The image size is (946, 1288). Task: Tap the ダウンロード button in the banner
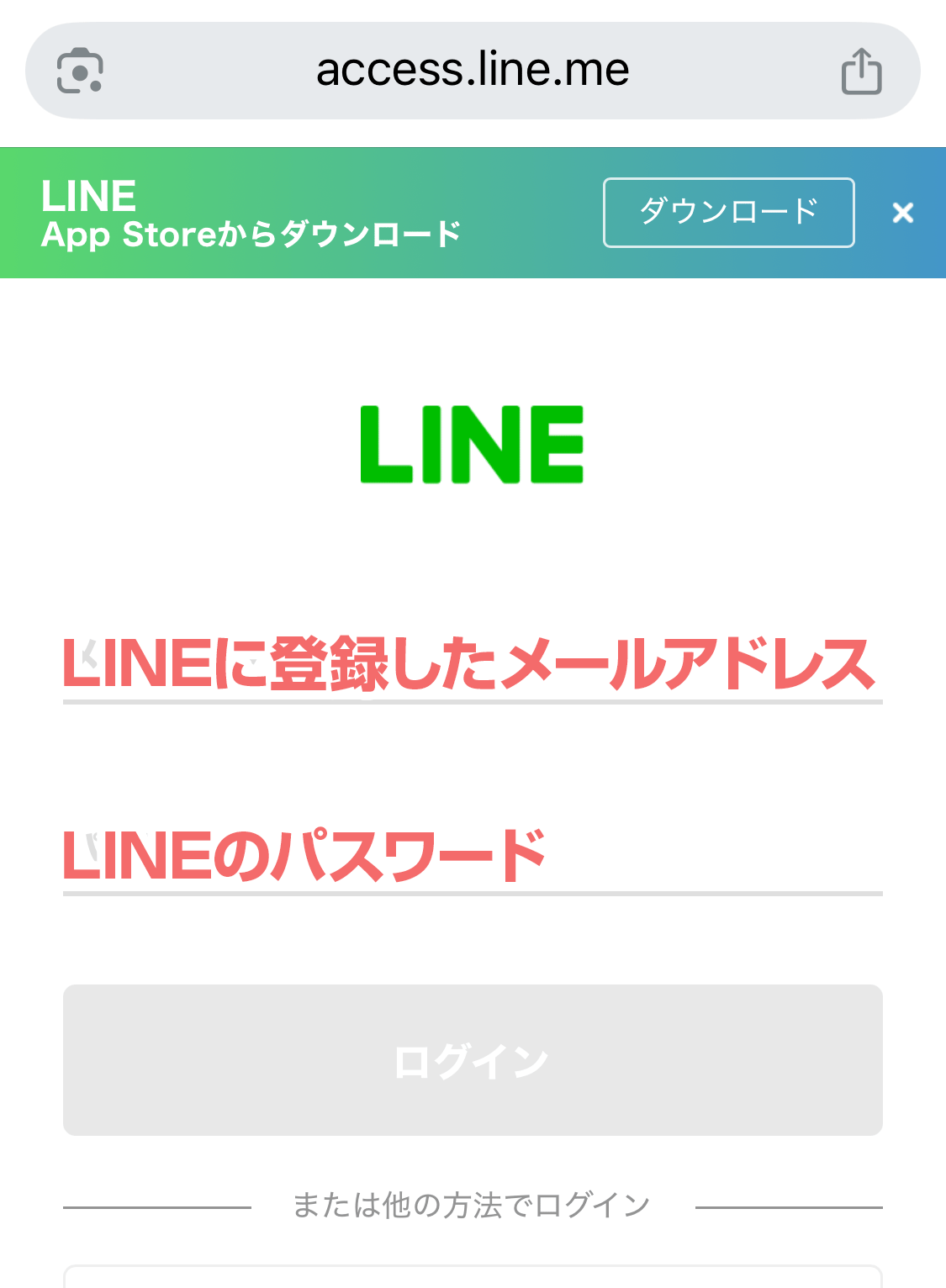pyautogui.click(x=728, y=213)
